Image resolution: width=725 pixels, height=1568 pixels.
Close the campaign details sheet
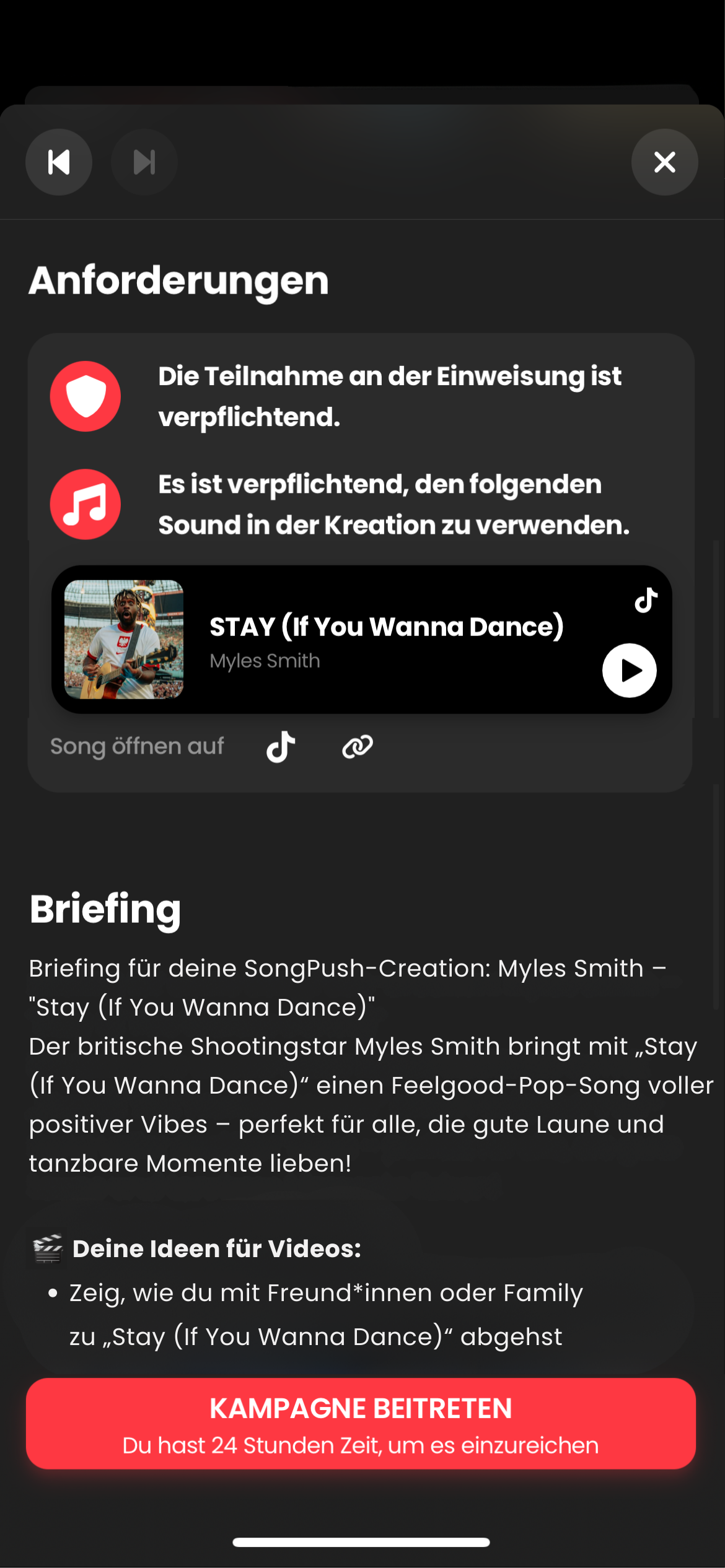pos(664,162)
